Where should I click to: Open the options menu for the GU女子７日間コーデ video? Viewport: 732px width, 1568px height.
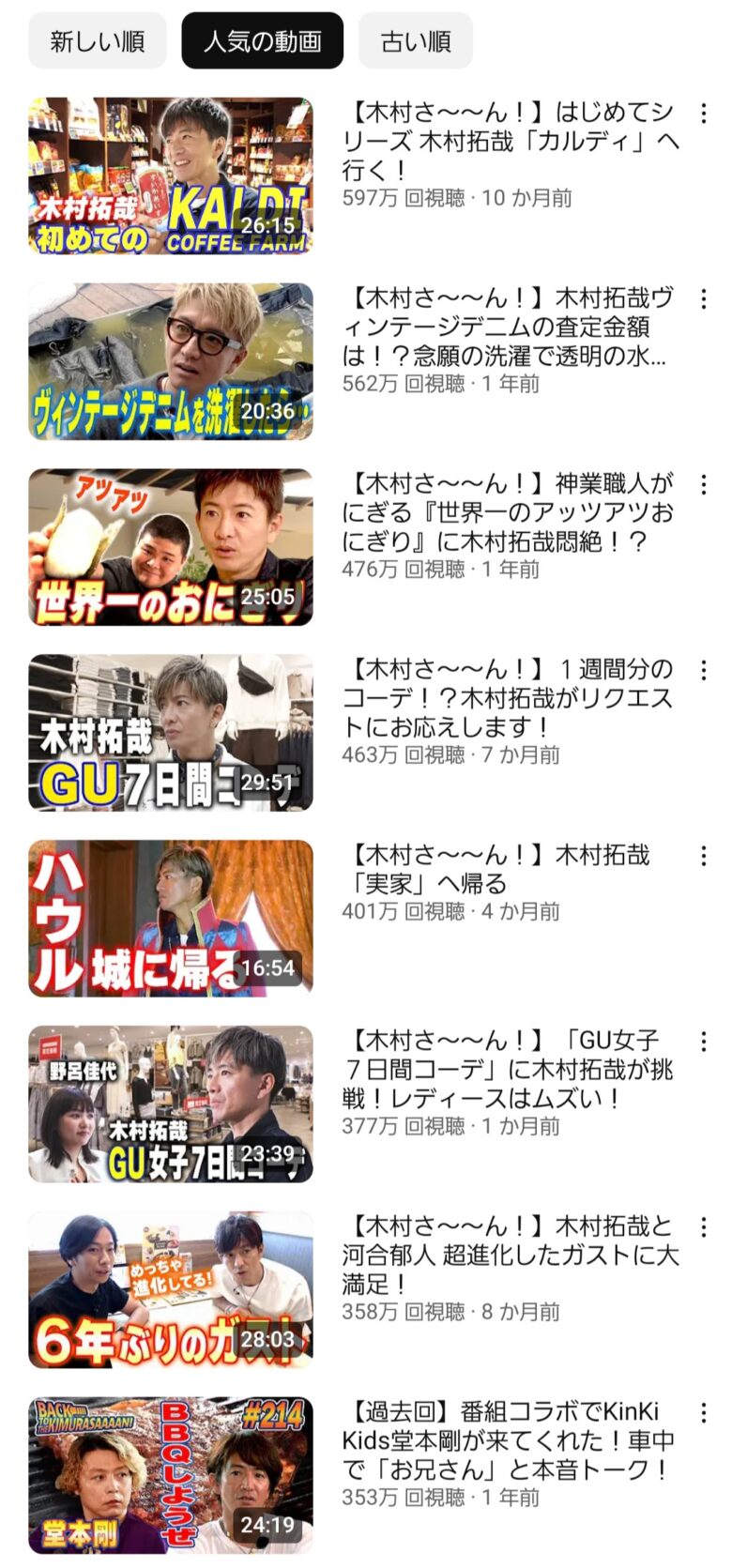point(704,1042)
